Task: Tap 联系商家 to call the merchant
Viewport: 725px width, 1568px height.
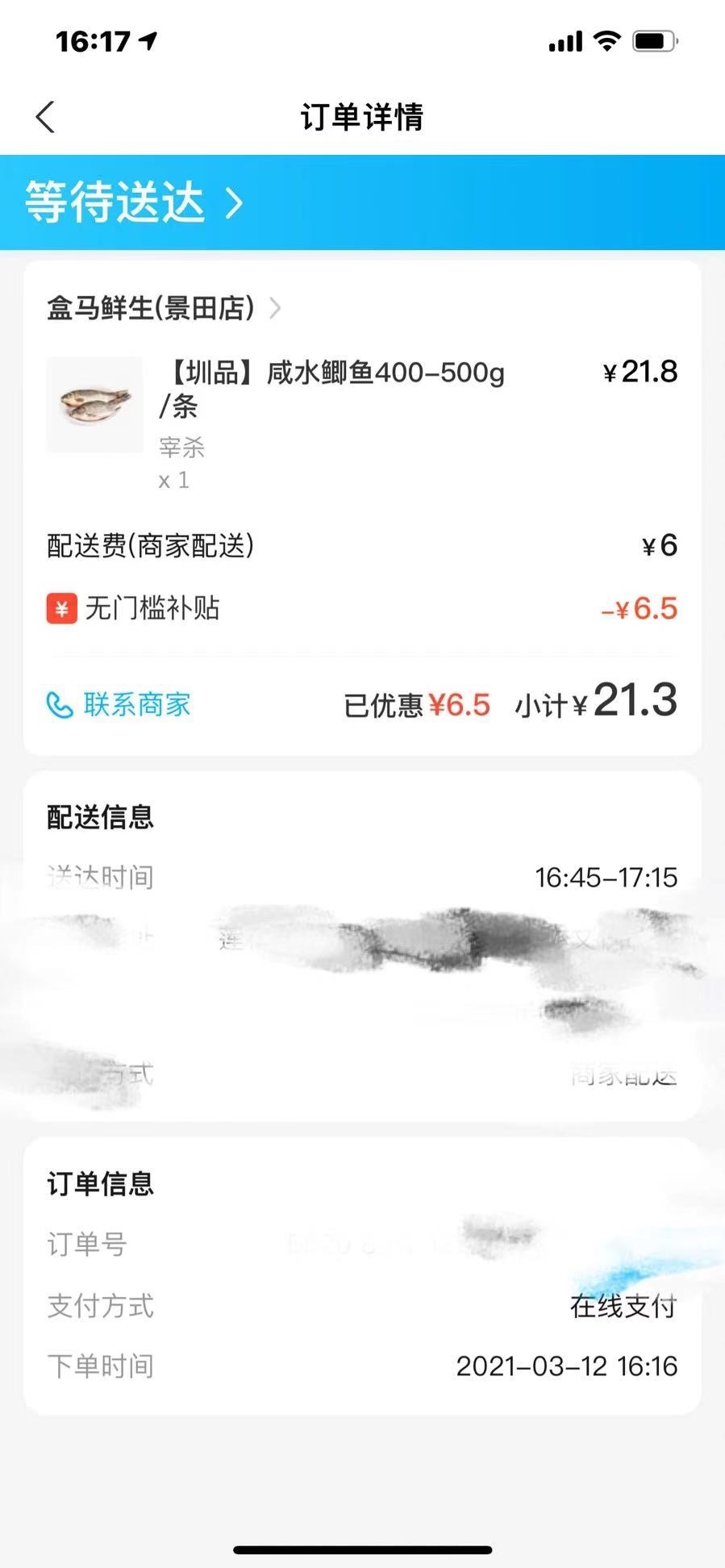Action: pos(119,705)
